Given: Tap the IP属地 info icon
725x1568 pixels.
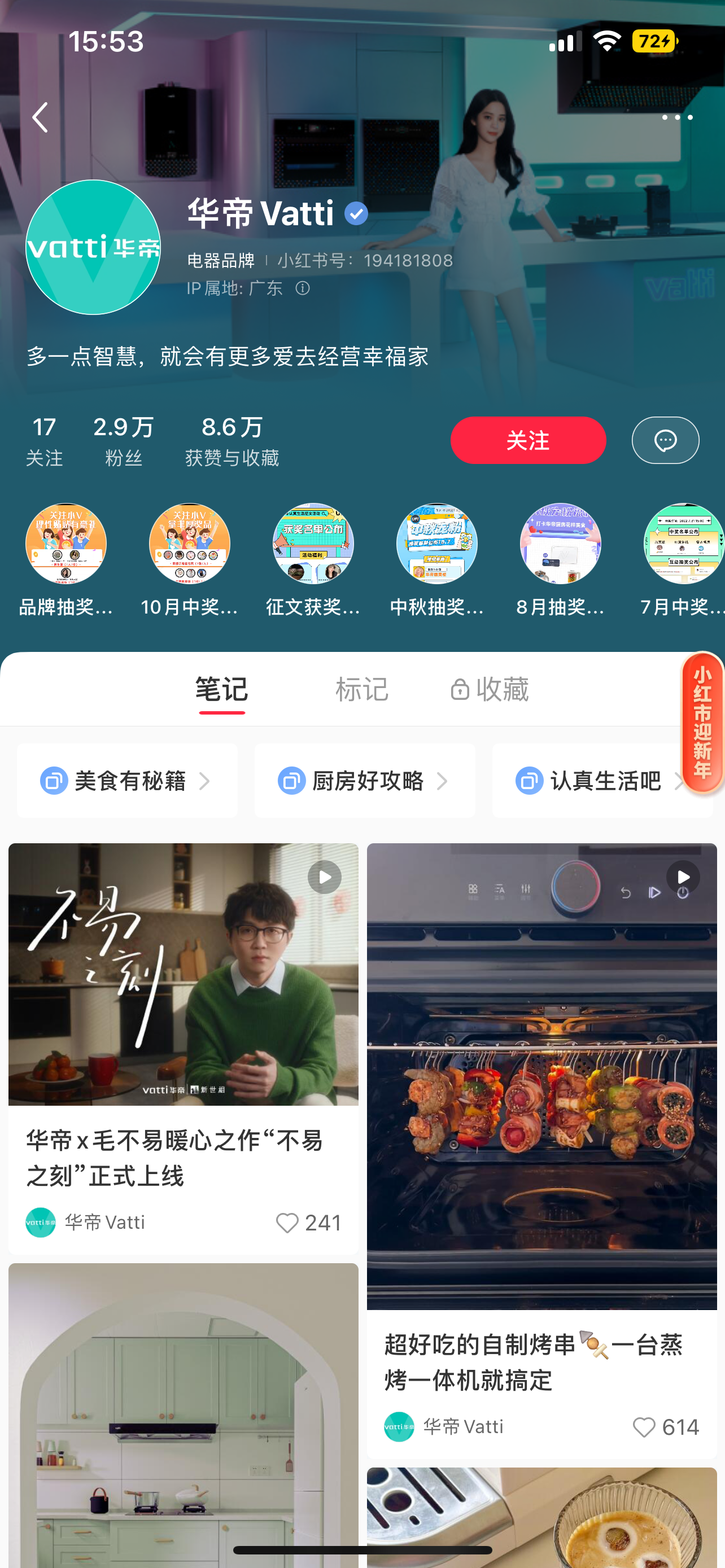Looking at the screenshot, I should pos(303,288).
